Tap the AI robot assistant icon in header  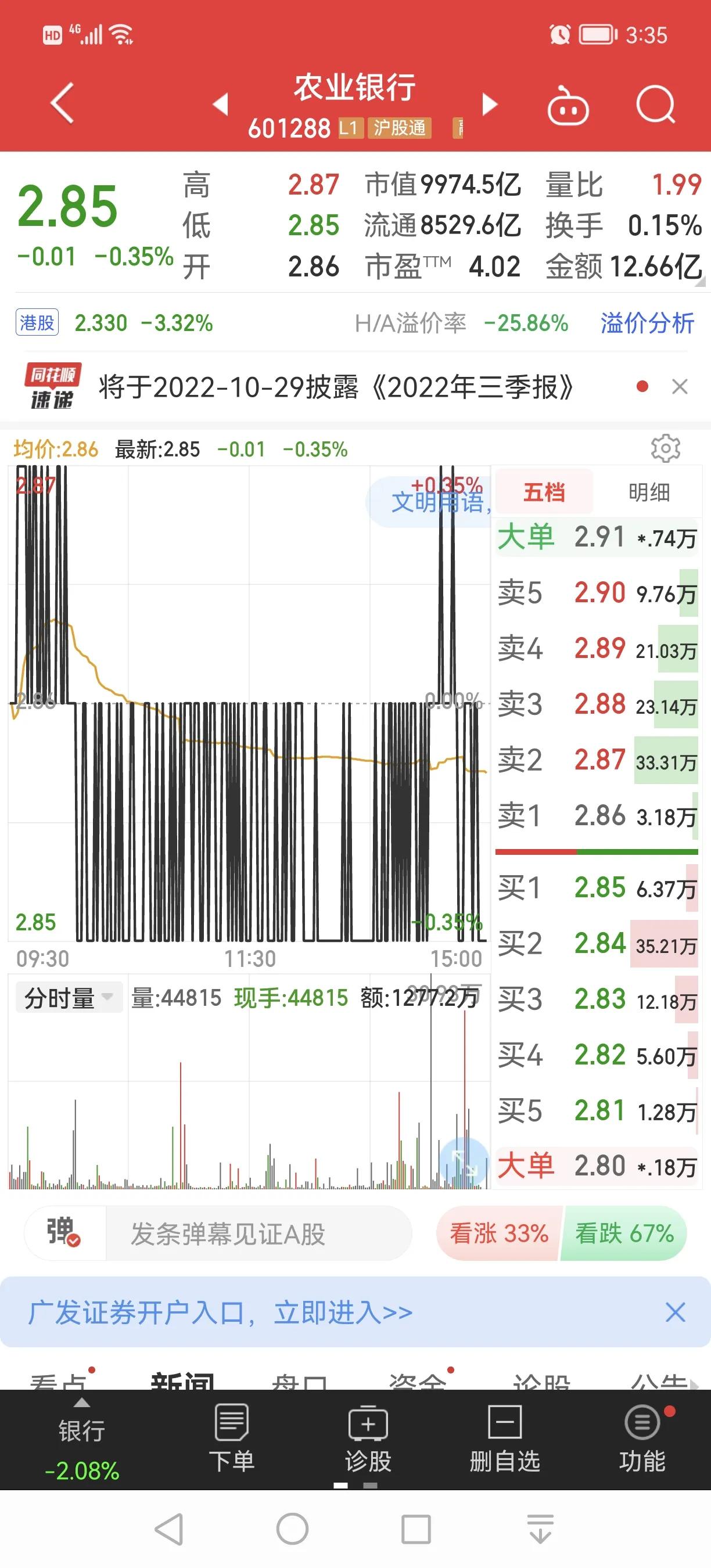(569, 105)
